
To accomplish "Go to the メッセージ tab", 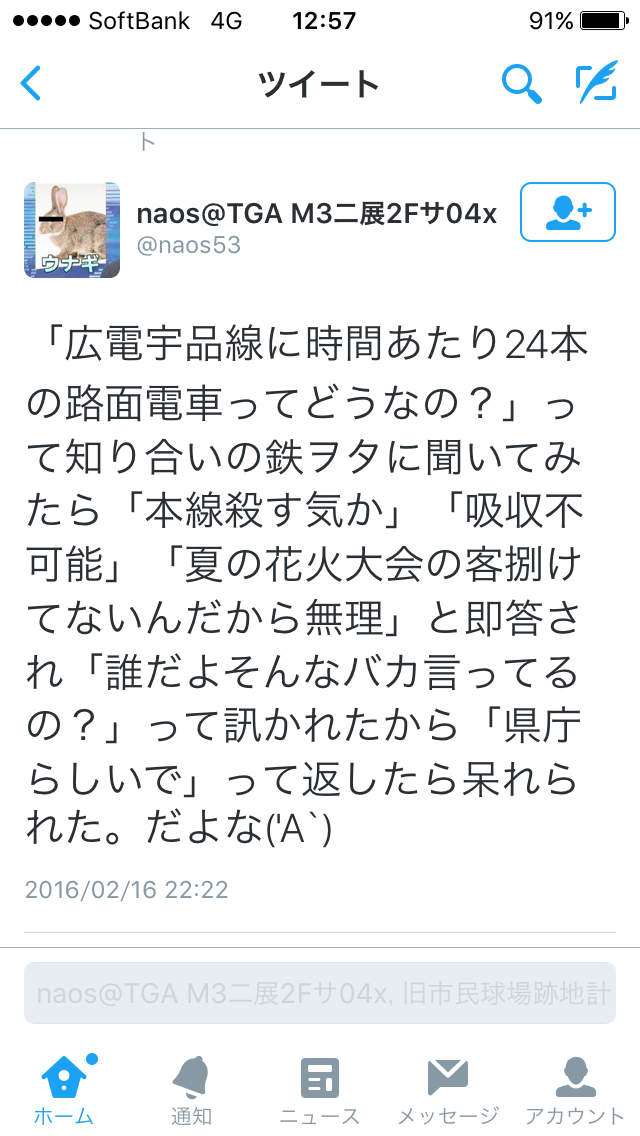I will click(x=447, y=1088).
